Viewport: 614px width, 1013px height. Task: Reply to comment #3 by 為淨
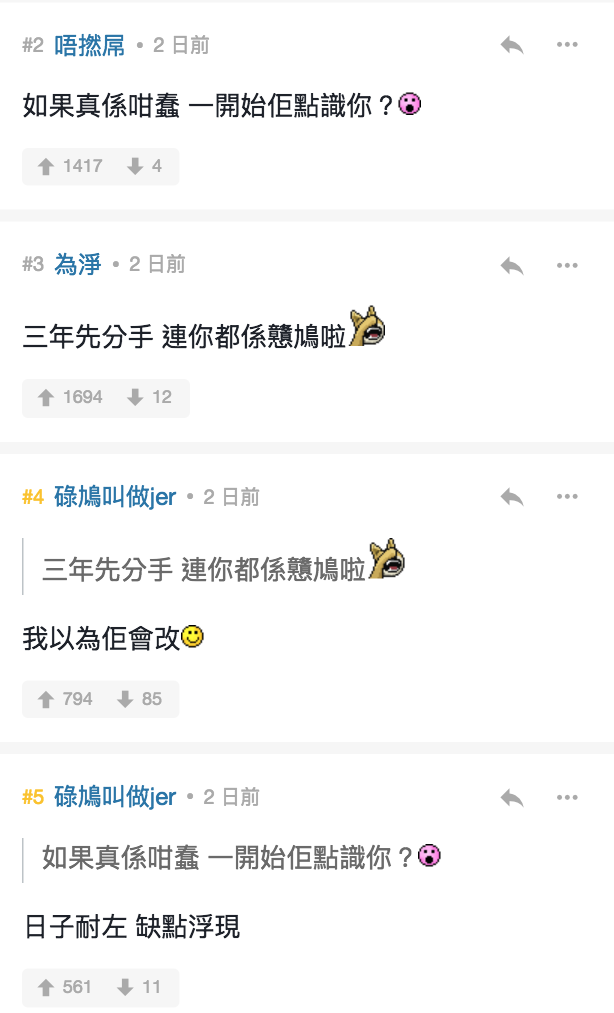(512, 265)
